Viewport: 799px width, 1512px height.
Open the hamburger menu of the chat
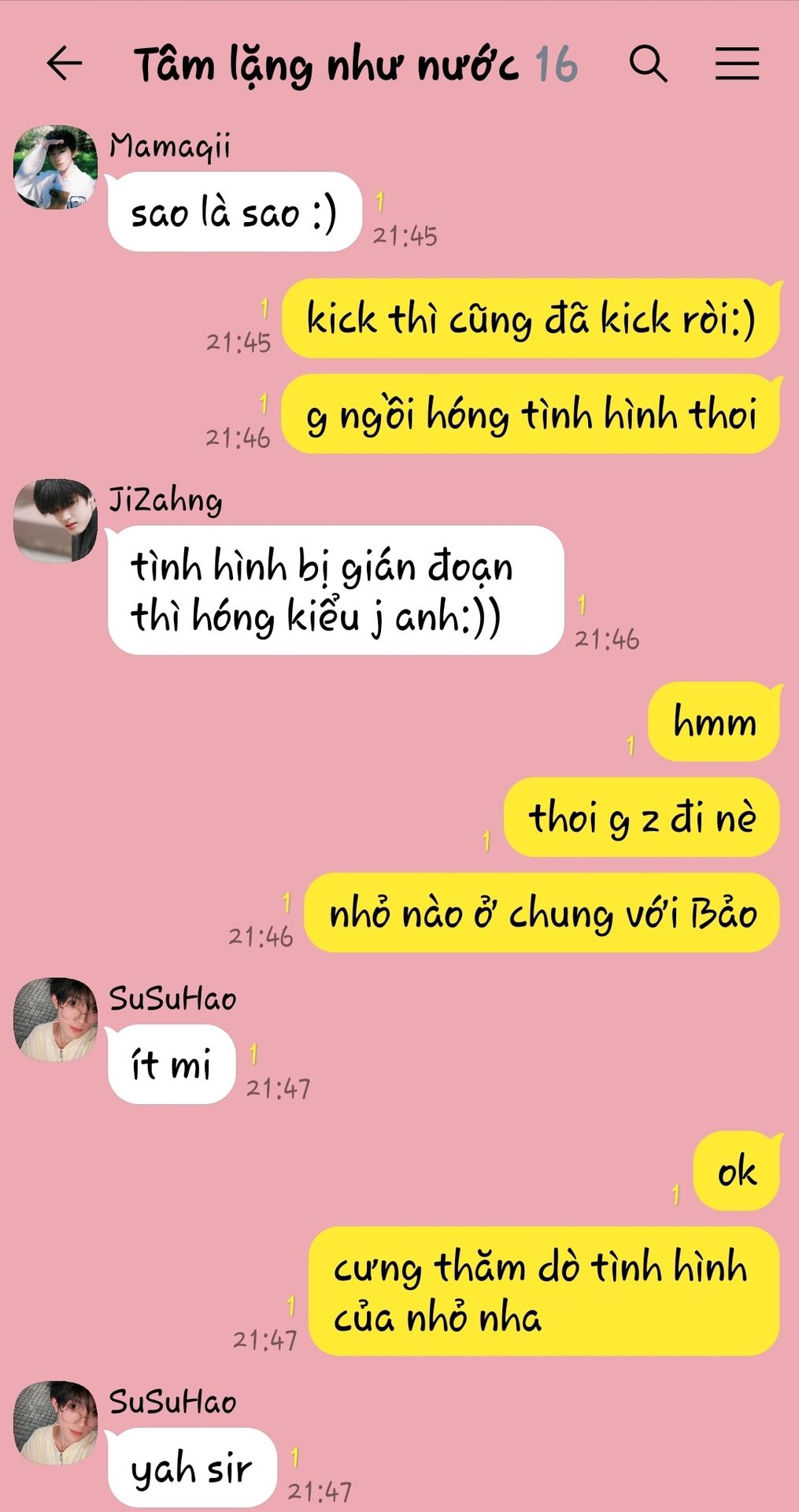[x=737, y=64]
